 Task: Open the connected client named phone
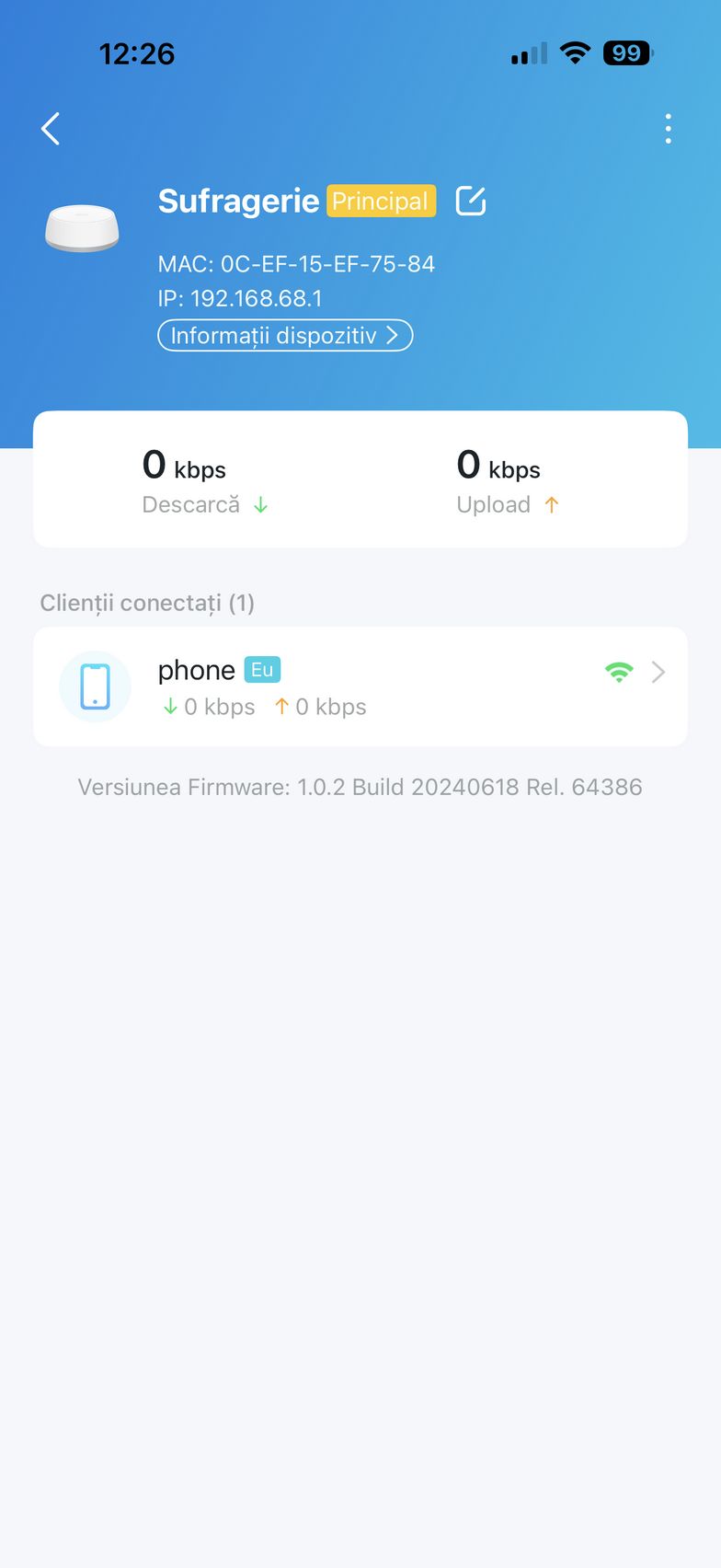click(x=360, y=686)
